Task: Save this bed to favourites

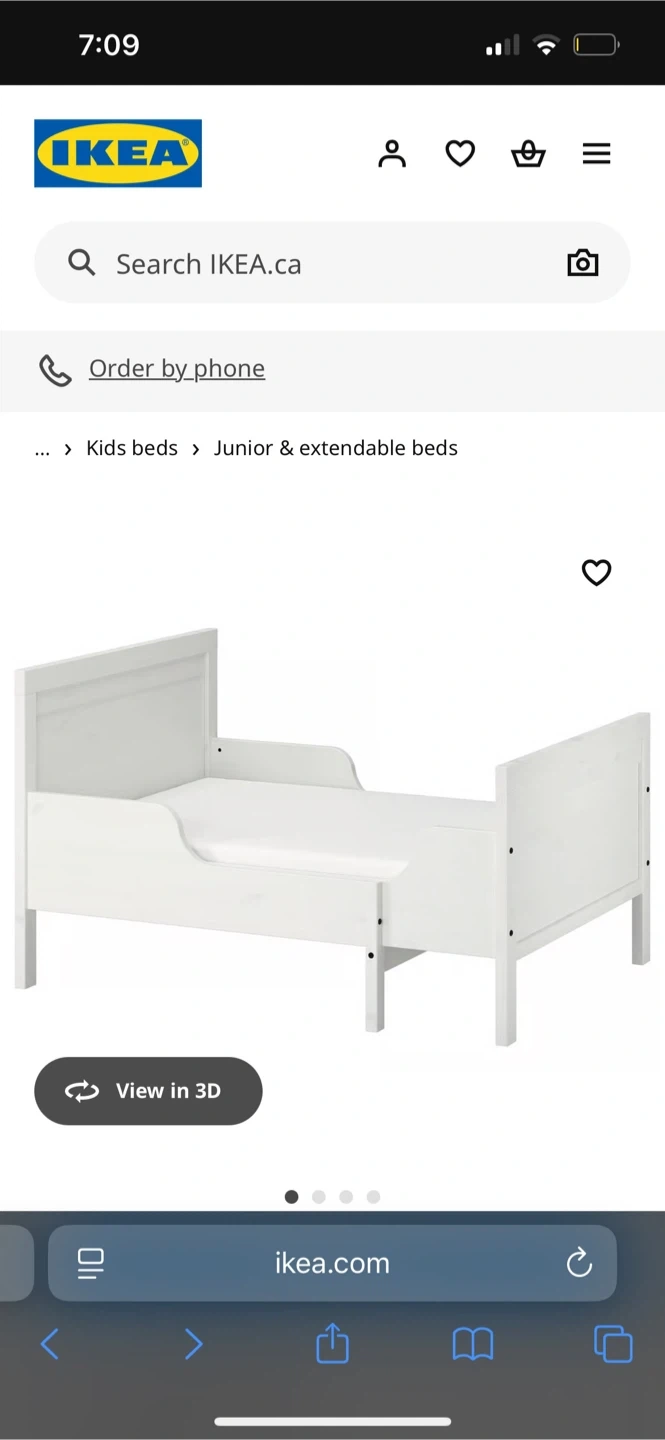Action: (596, 572)
